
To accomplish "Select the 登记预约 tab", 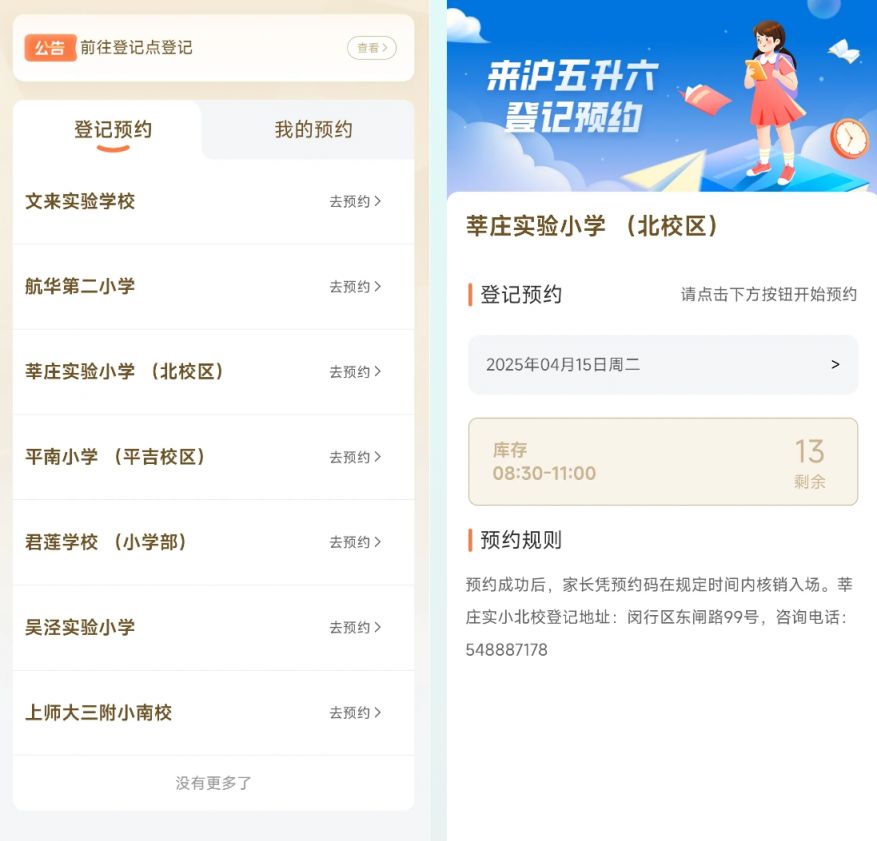I will tap(113, 130).
